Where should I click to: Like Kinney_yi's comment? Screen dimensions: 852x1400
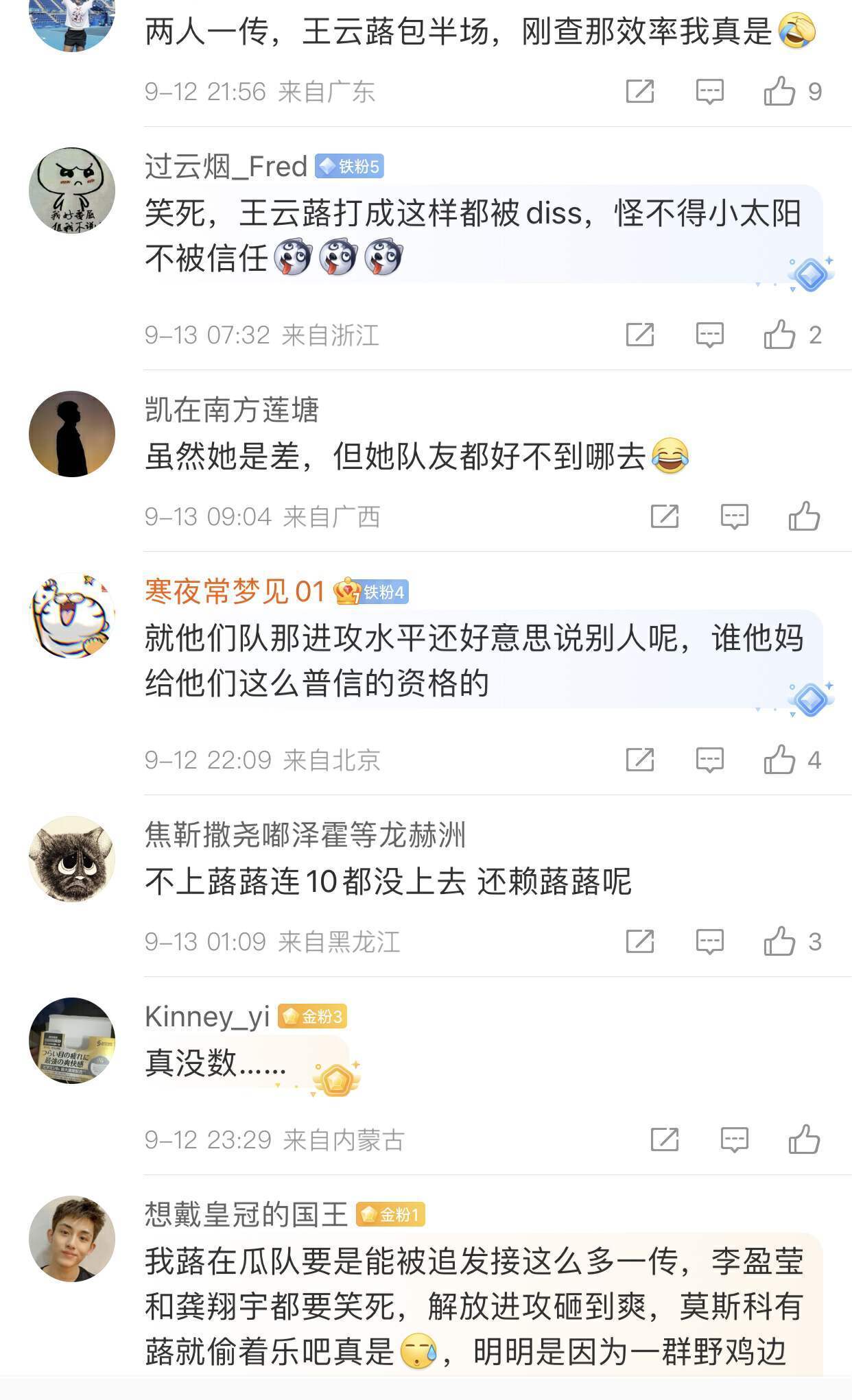tap(804, 1139)
